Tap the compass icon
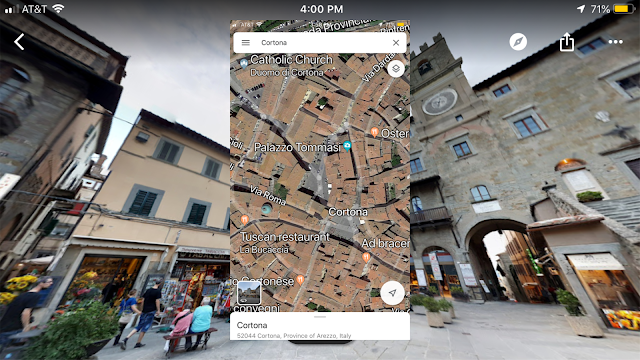This screenshot has width=640, height=360. pos(518,42)
